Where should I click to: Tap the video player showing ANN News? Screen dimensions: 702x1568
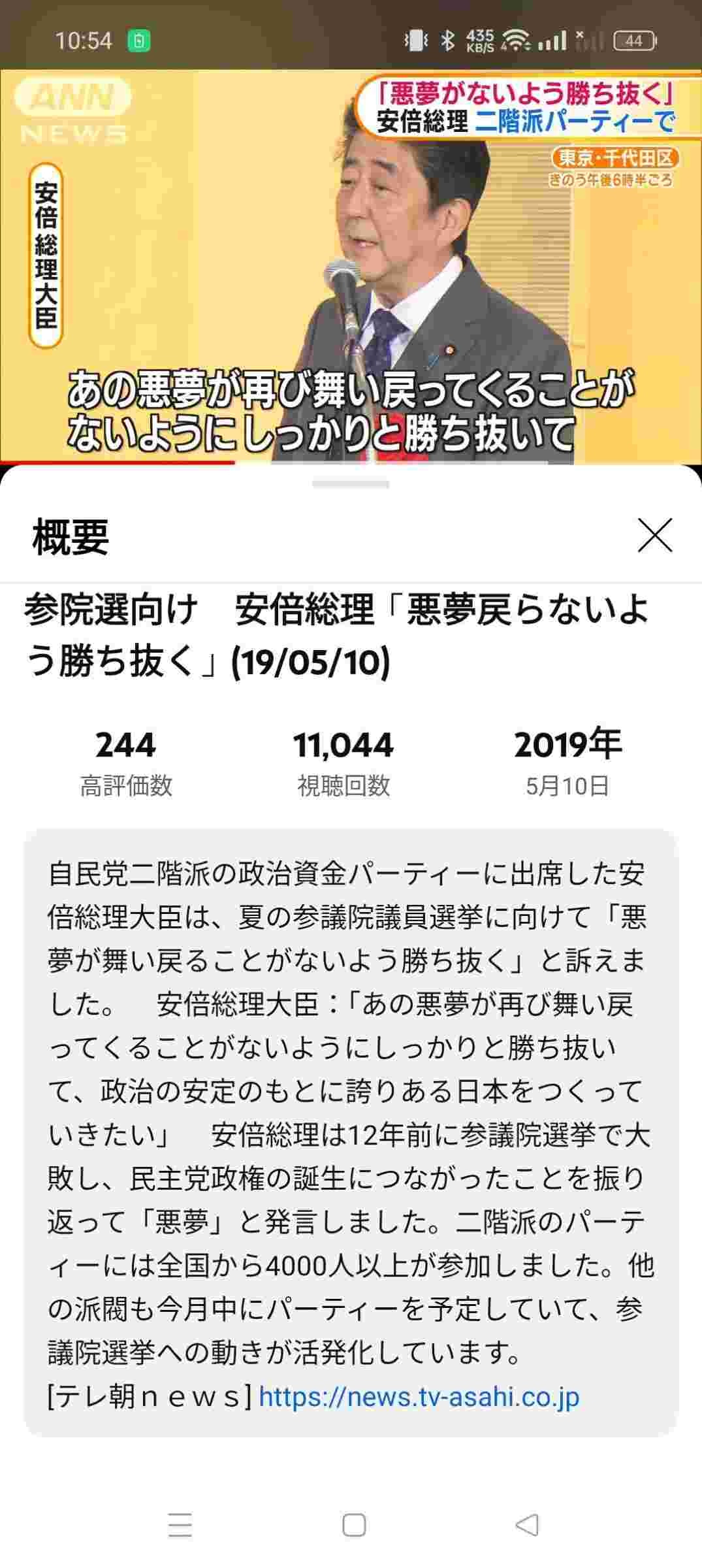point(351,266)
